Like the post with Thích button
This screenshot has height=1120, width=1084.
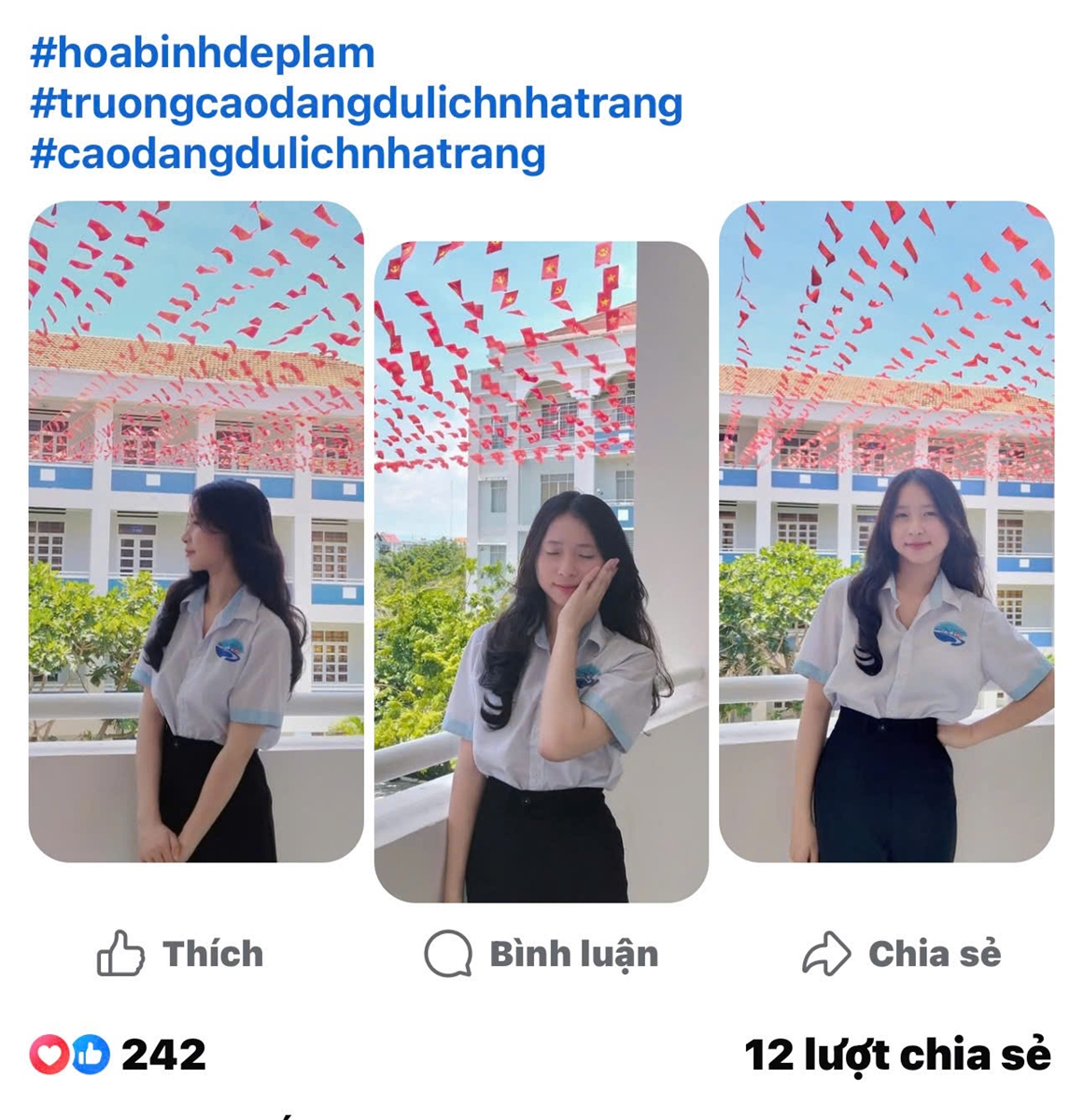coord(181,954)
